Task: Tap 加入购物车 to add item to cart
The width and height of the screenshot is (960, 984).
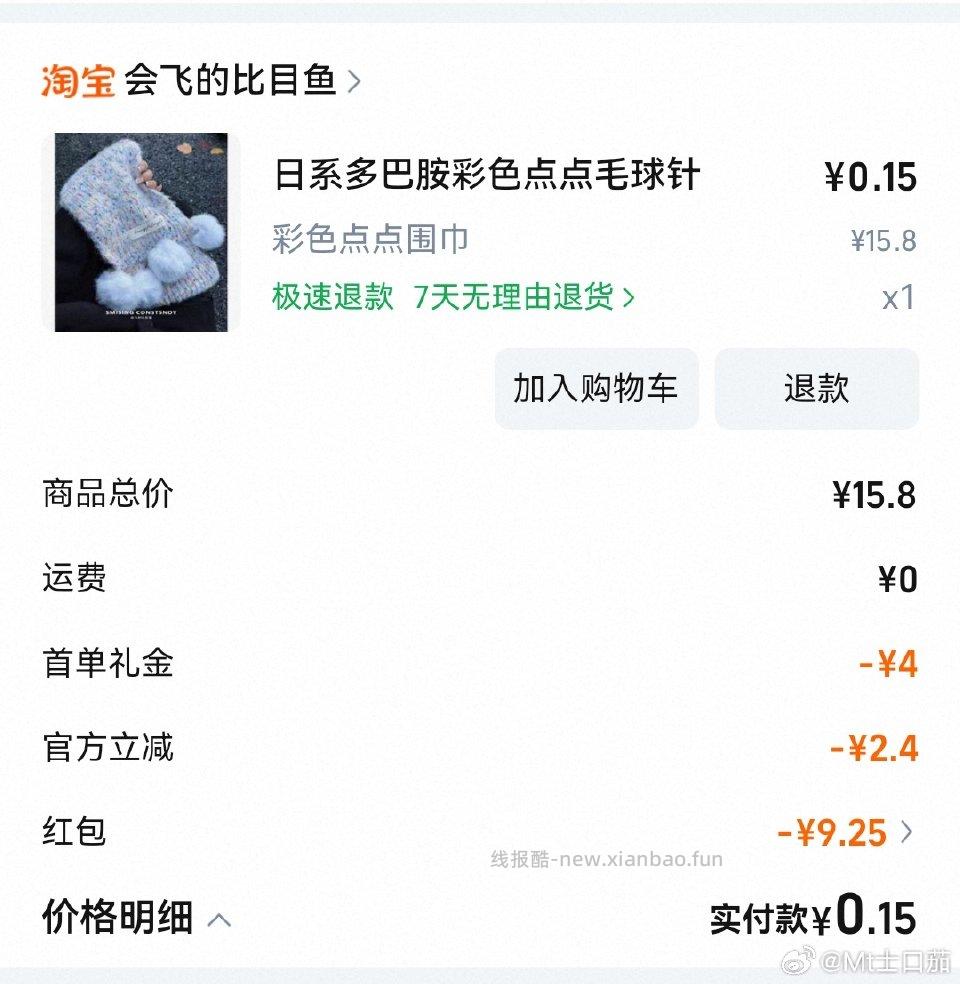Action: tap(596, 388)
